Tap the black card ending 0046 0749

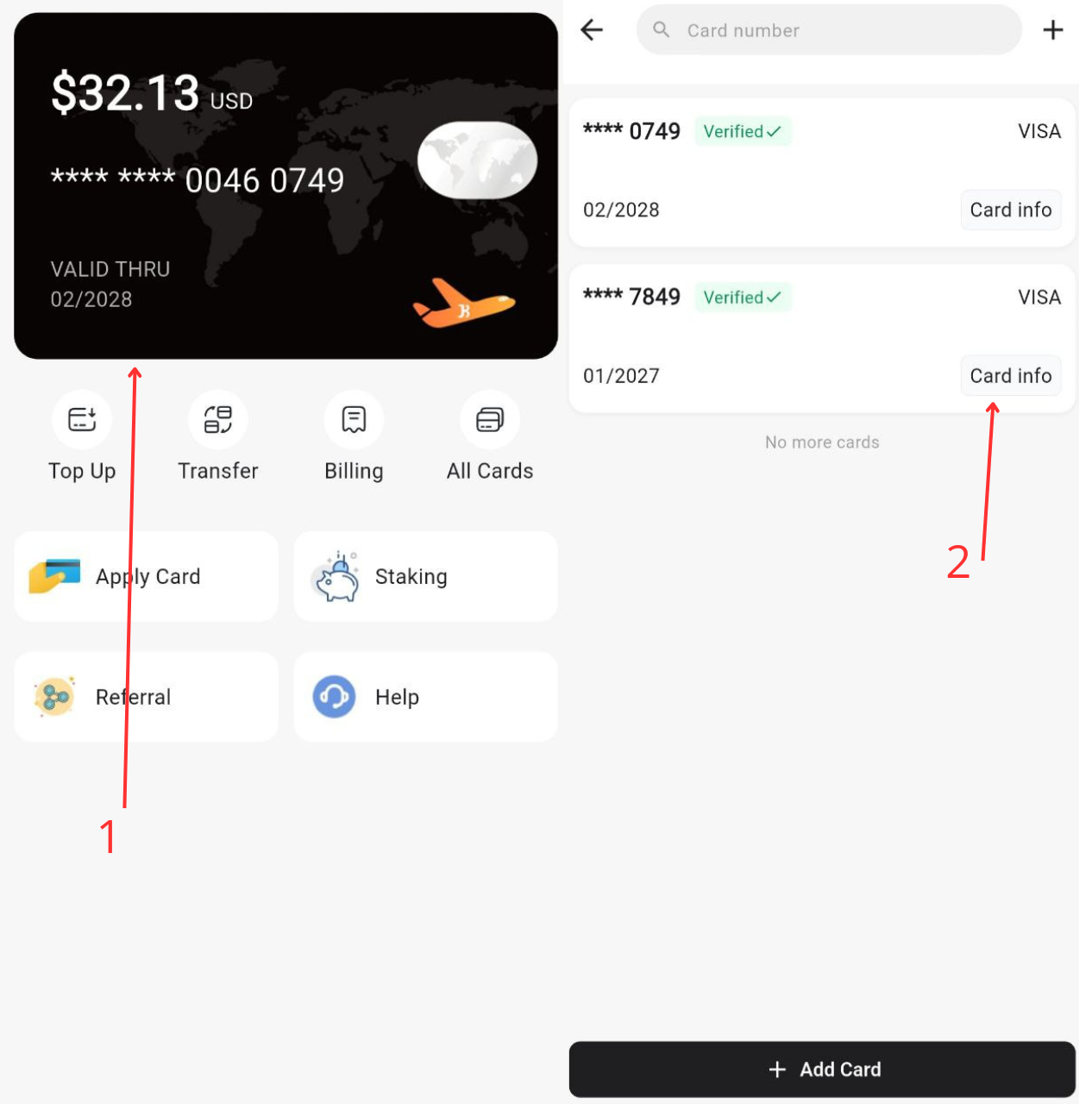pyautogui.click(x=286, y=185)
